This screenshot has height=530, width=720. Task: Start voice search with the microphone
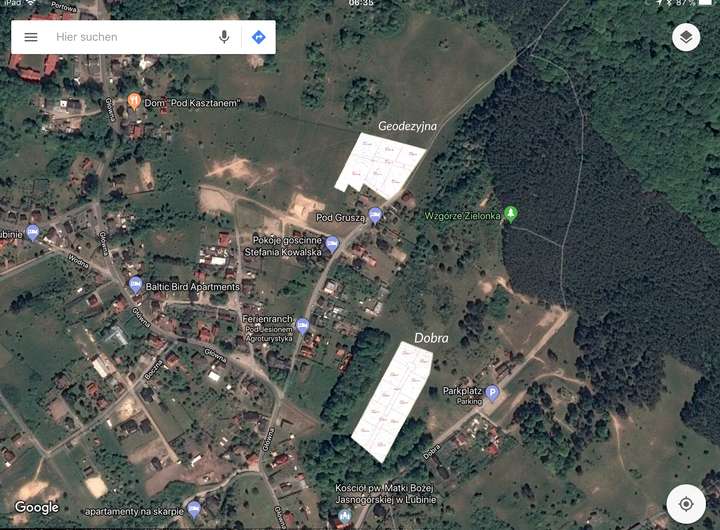(x=224, y=37)
